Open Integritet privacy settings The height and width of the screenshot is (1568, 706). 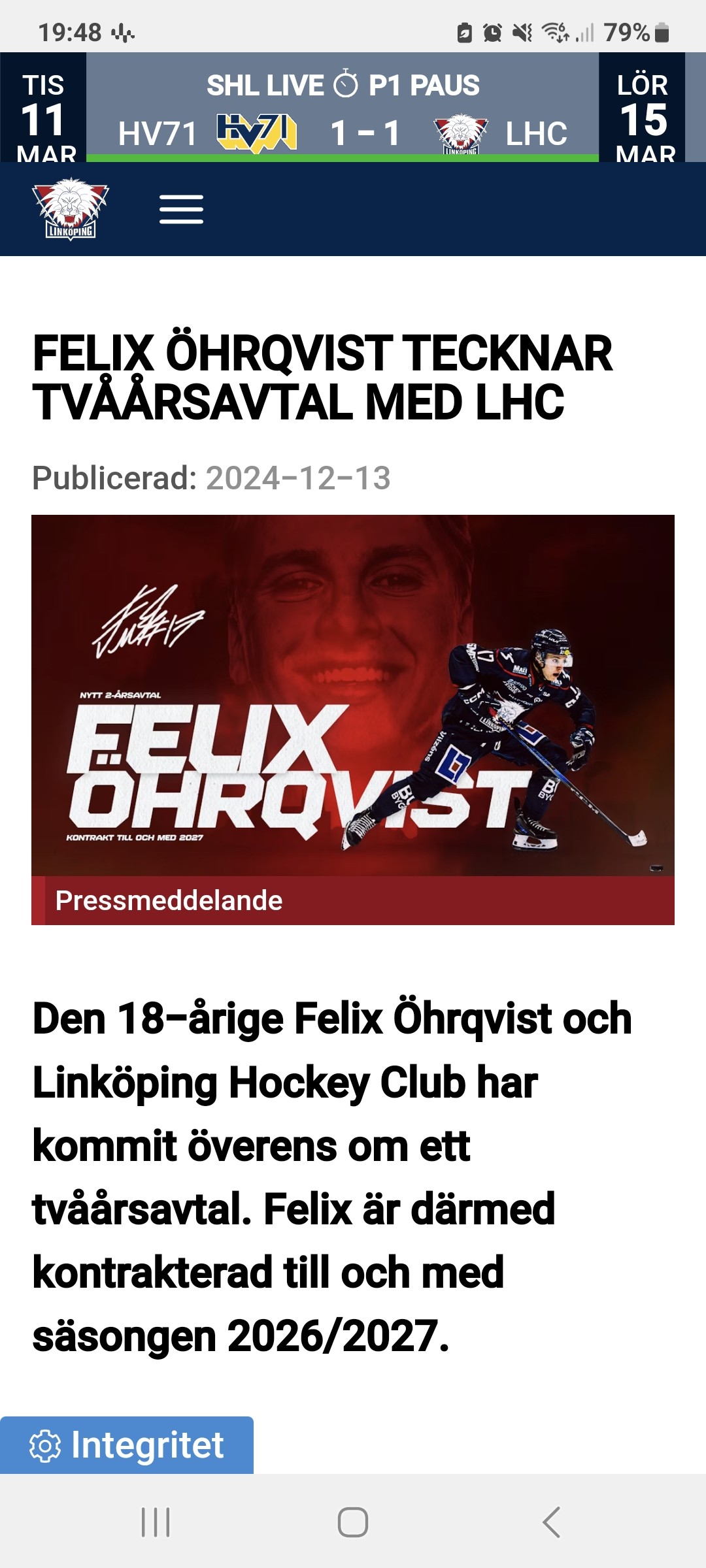[x=127, y=1445]
